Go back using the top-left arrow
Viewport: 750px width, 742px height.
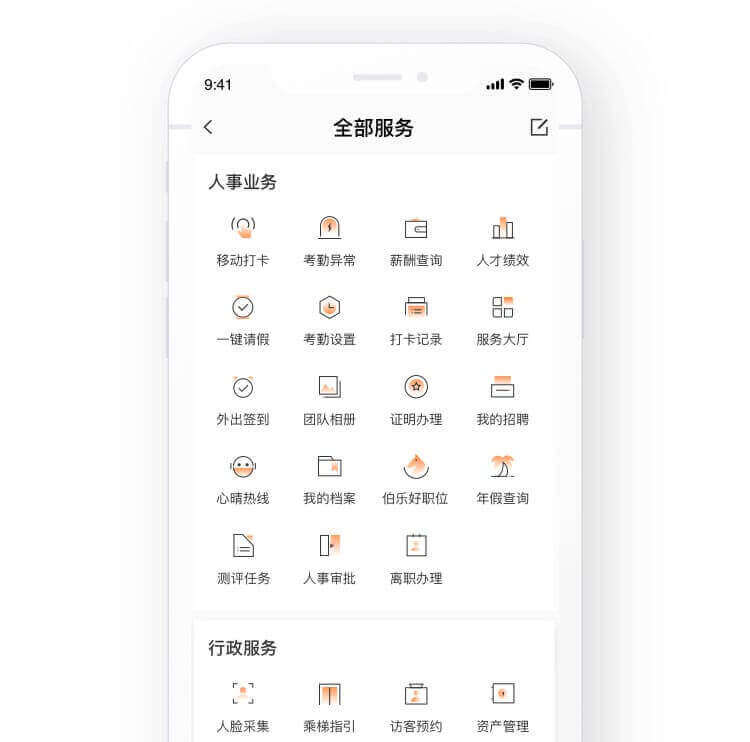[208, 127]
